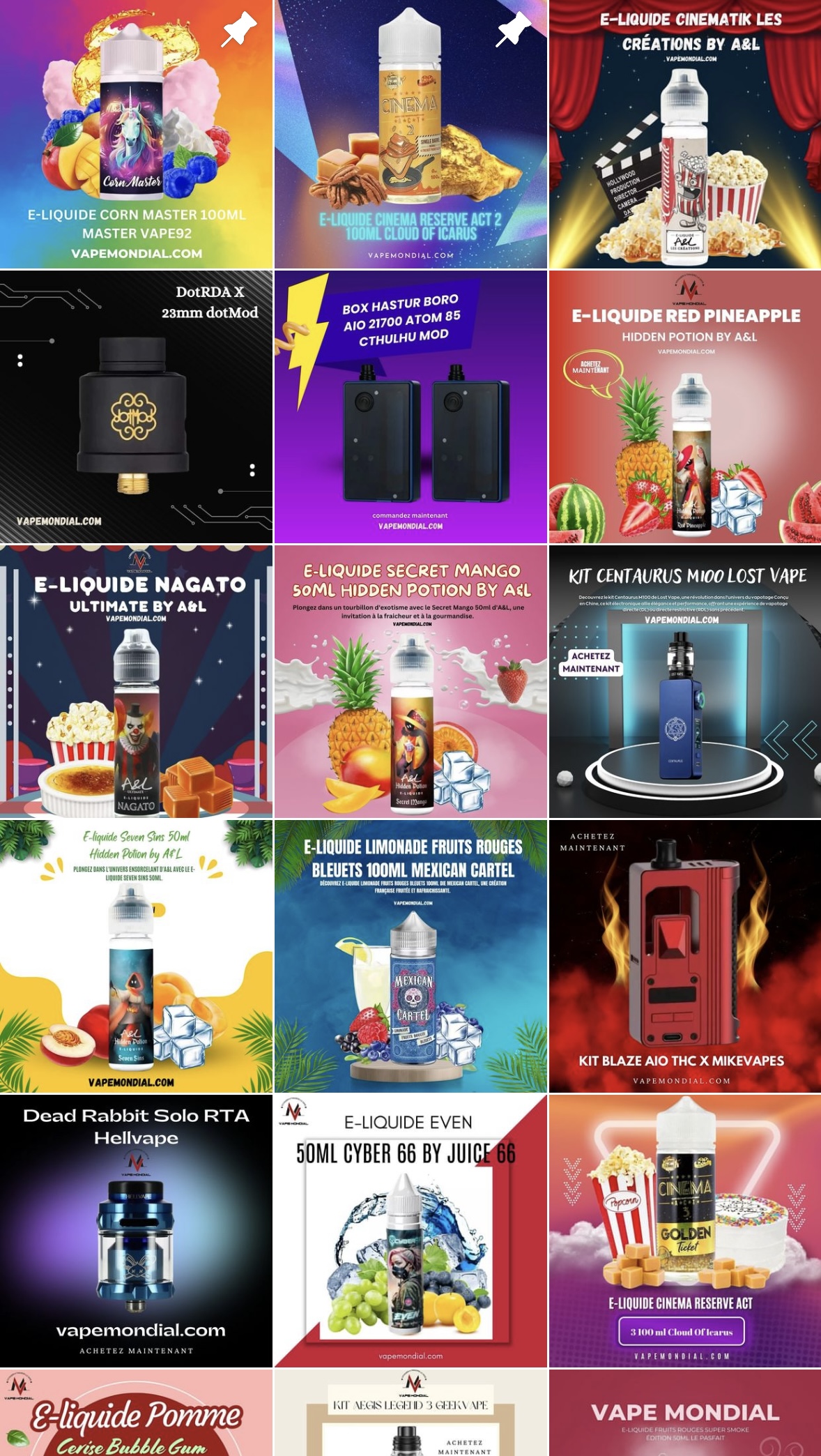Open the Vape Mondial Fruits Rouges post
The image size is (821, 1456).
(x=685, y=1414)
